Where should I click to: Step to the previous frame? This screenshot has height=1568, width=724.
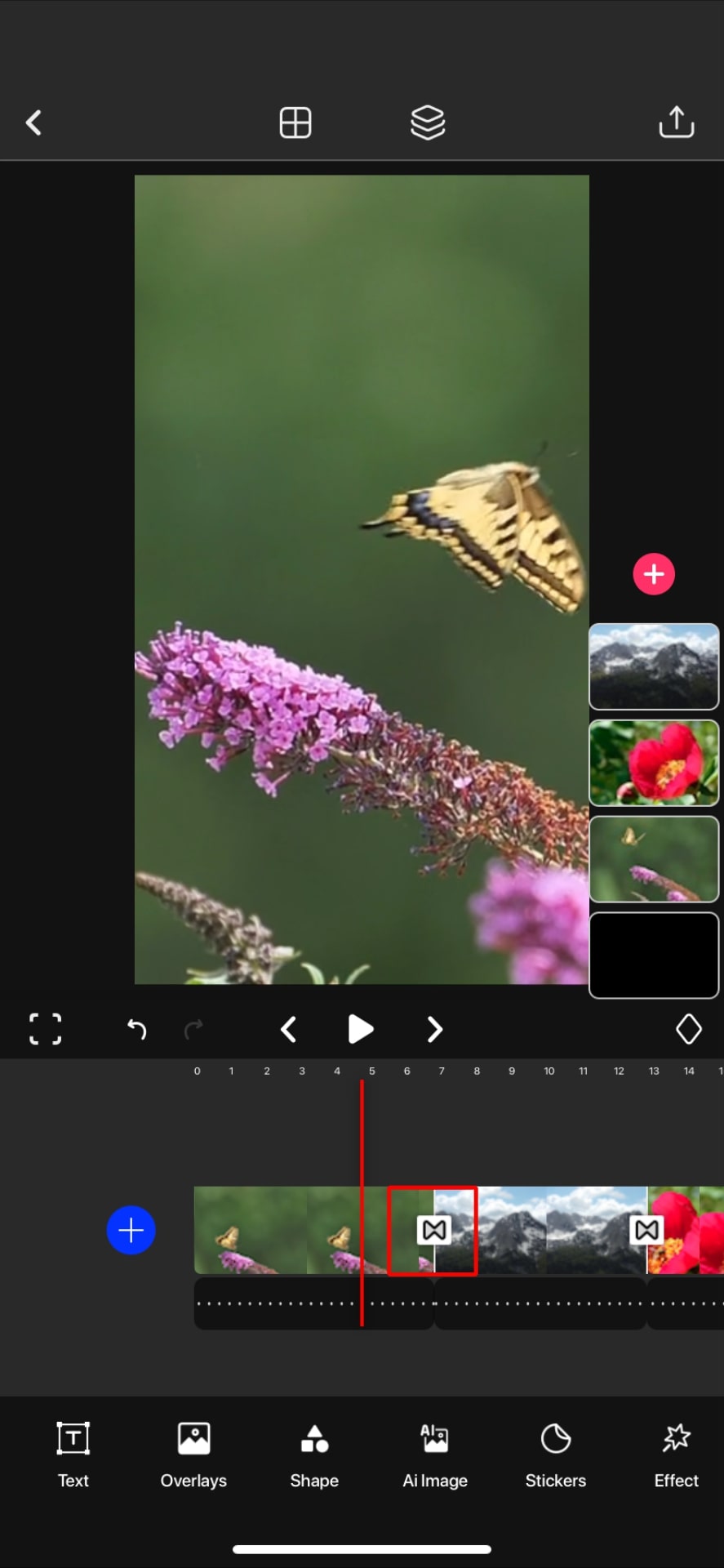click(288, 1029)
